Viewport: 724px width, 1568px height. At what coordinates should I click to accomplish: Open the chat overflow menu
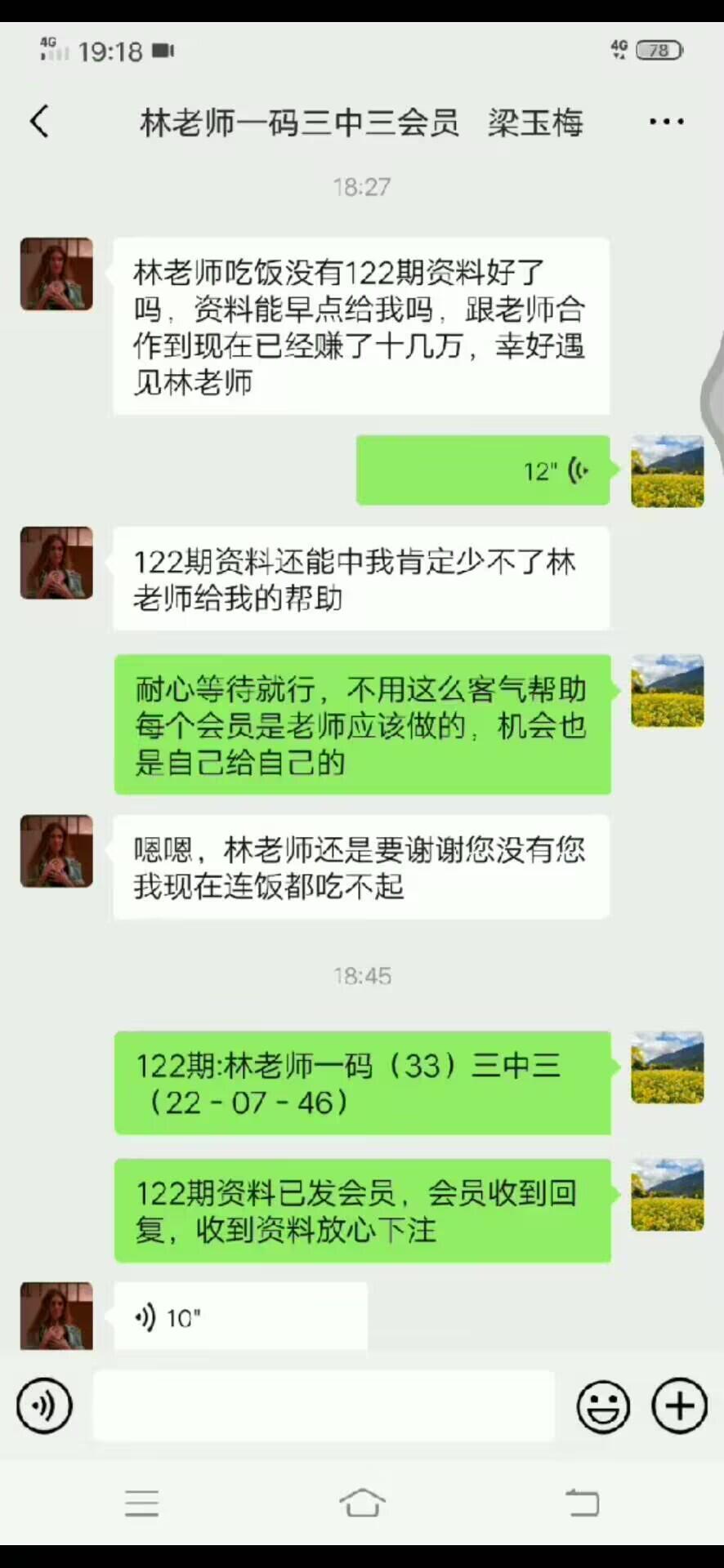click(666, 122)
